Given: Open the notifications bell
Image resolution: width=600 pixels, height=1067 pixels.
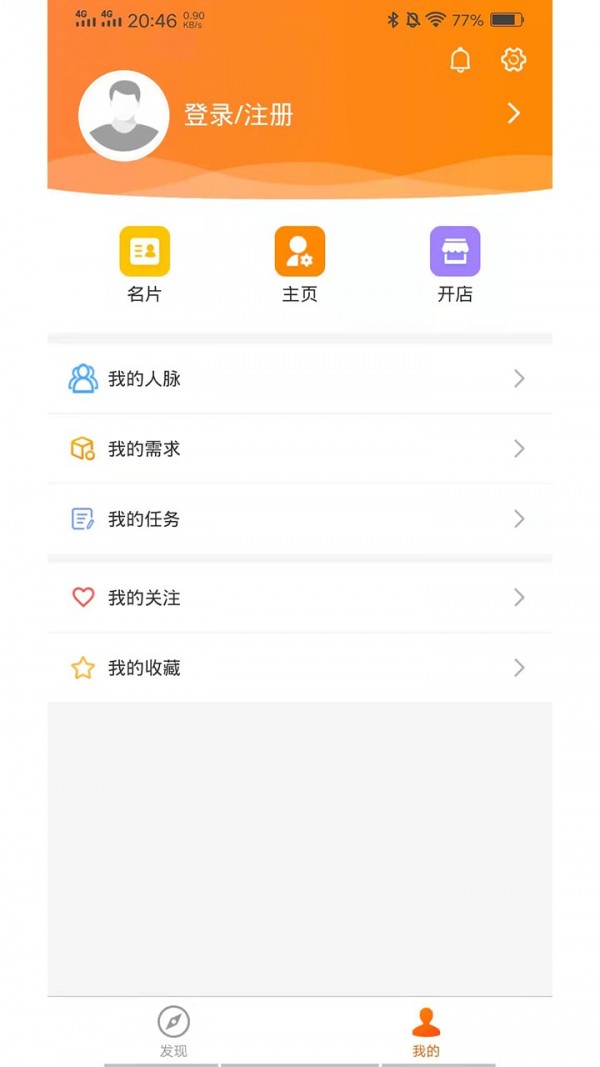Looking at the screenshot, I should pyautogui.click(x=460, y=61).
